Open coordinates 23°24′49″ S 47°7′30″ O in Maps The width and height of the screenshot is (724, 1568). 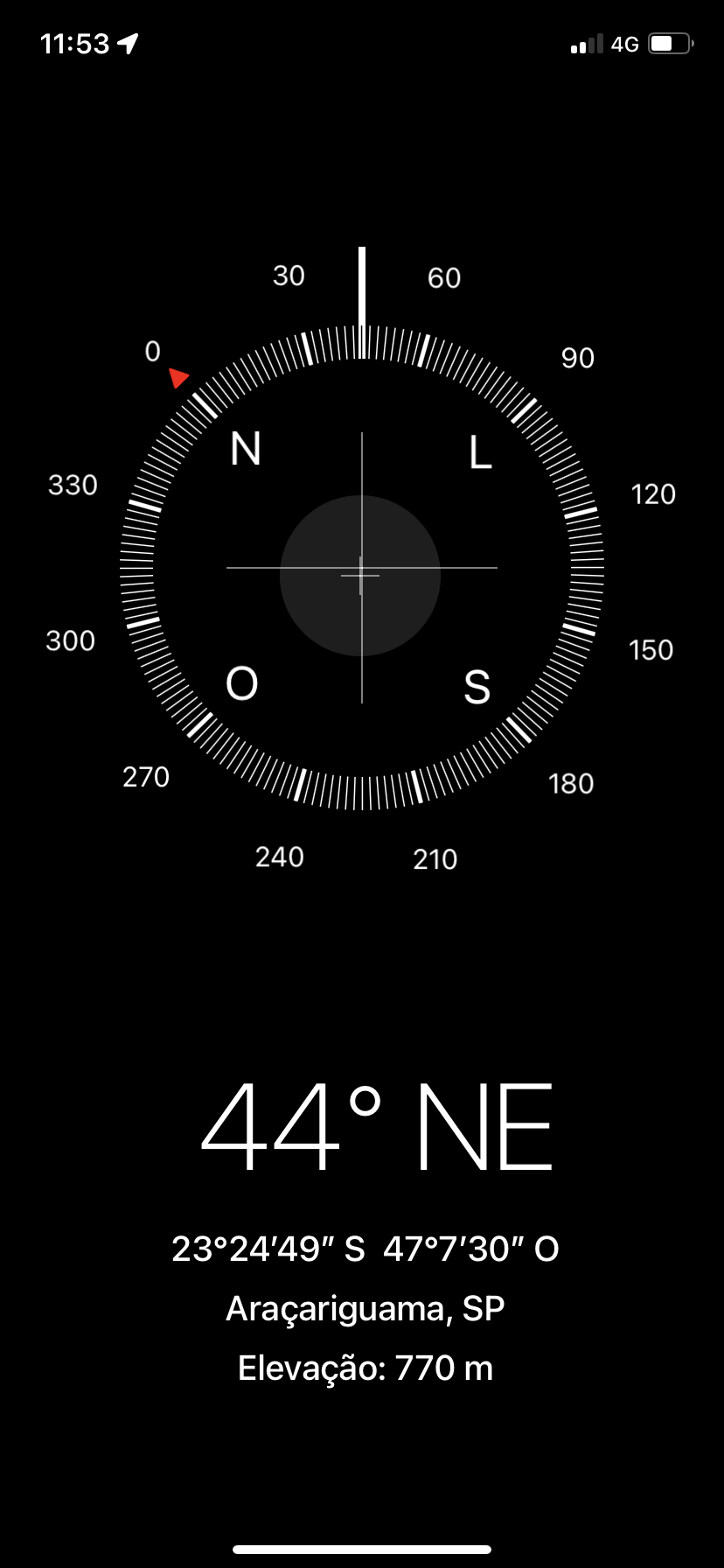[x=365, y=1249]
